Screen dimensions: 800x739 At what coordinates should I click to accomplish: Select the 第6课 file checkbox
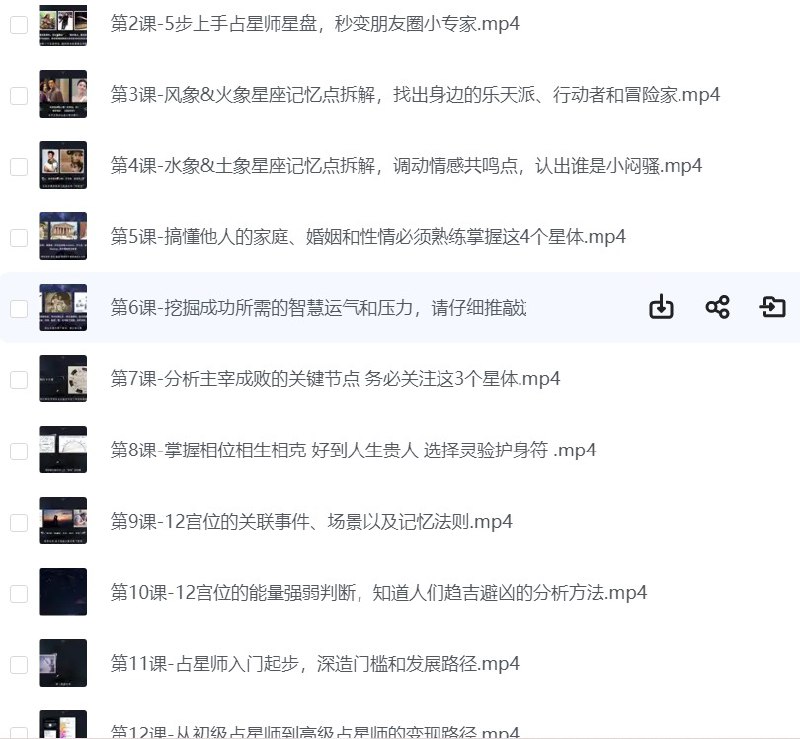[x=19, y=309]
